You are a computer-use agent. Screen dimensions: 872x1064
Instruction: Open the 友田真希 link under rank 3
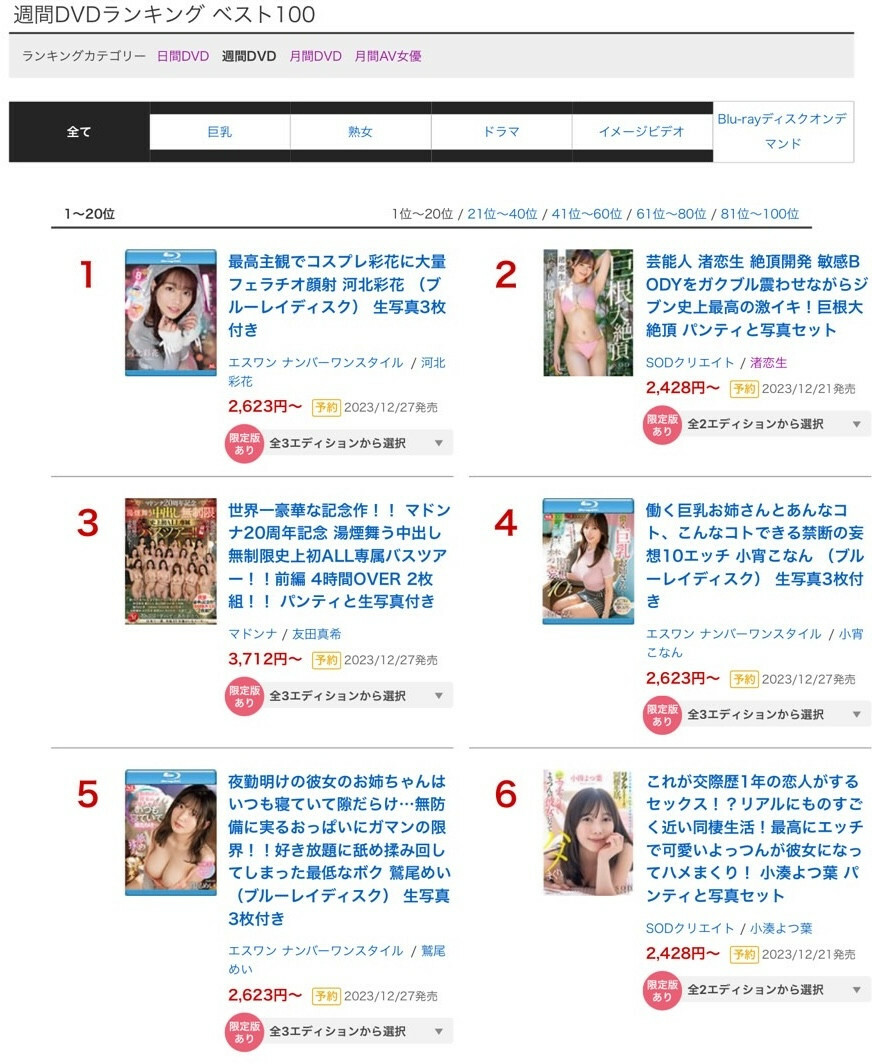pyautogui.click(x=316, y=634)
